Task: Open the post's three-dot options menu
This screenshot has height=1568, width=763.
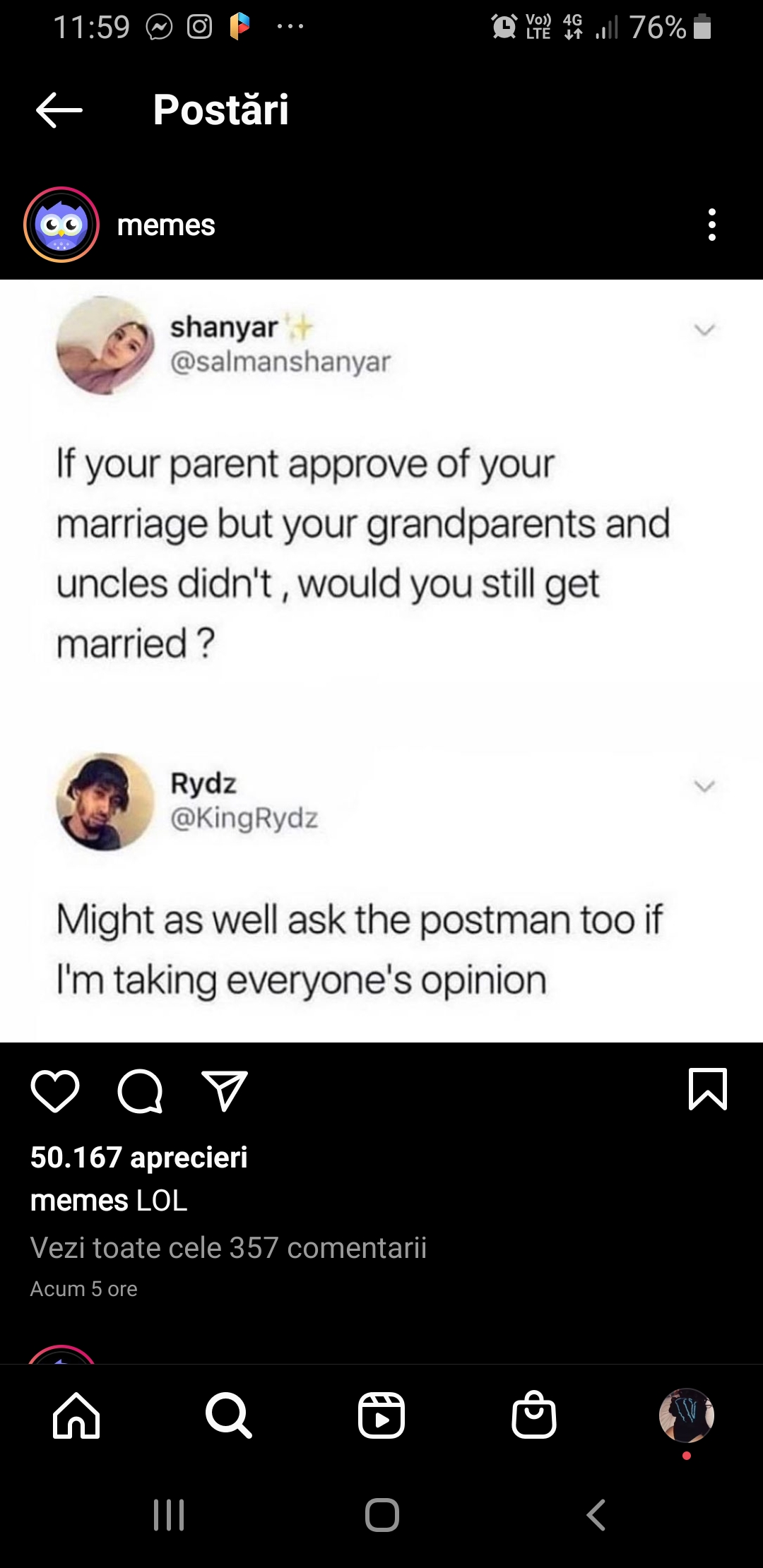Action: (712, 225)
